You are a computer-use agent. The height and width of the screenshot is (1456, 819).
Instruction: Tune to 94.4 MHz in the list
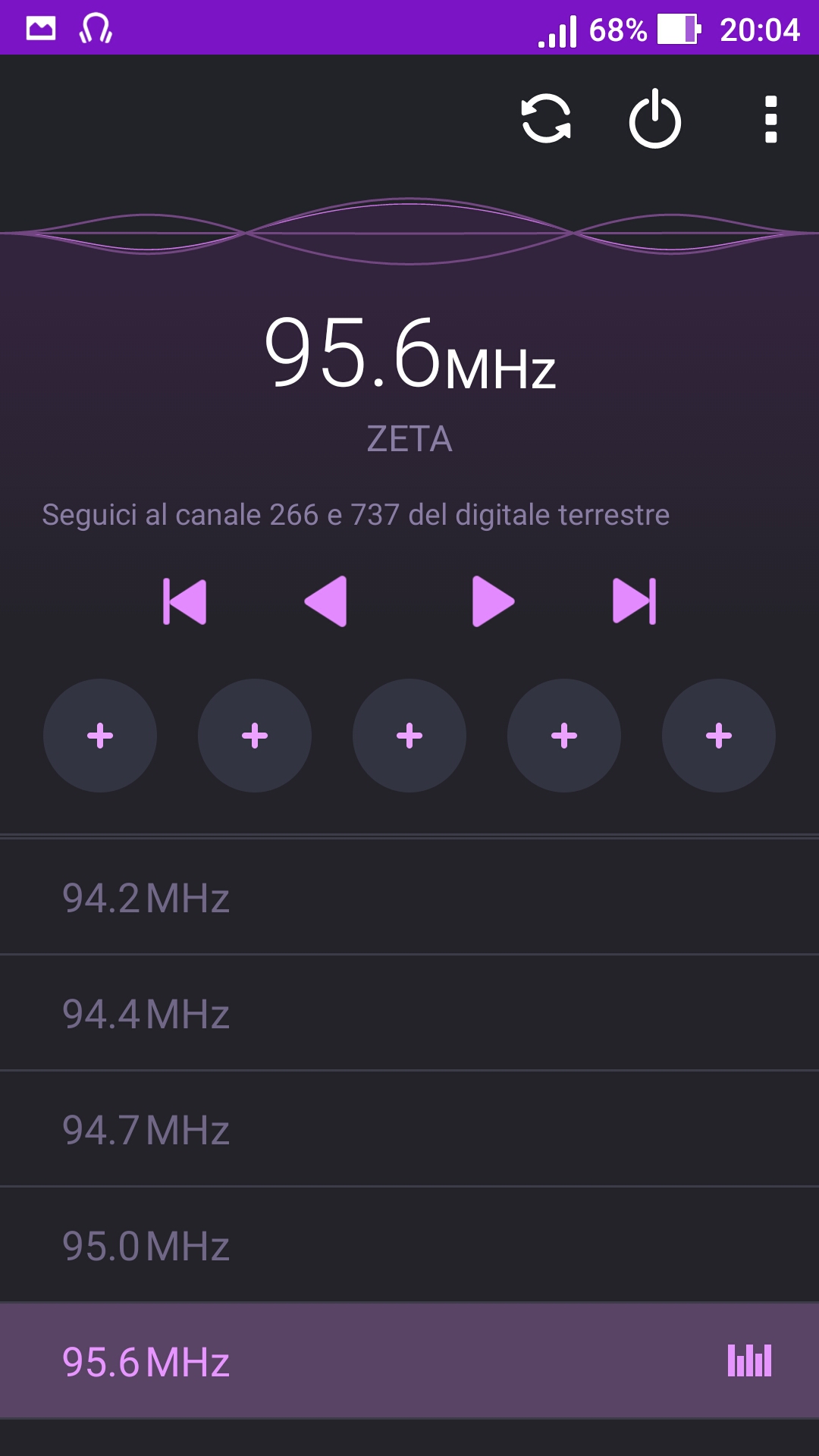pos(409,1013)
